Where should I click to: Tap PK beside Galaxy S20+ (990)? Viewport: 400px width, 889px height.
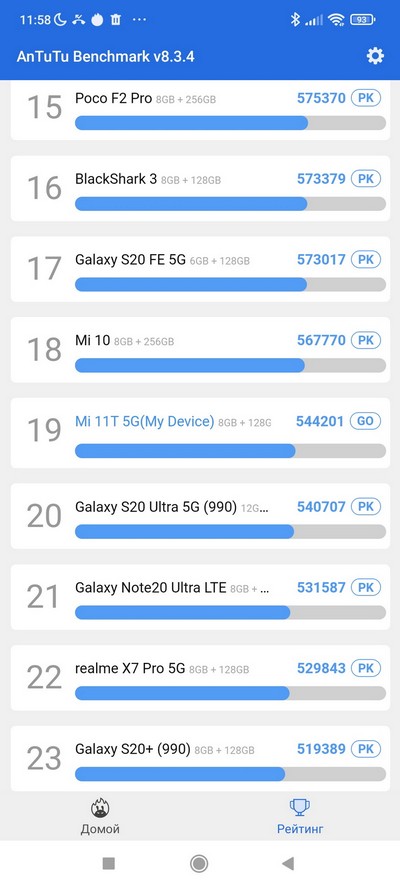coord(366,749)
